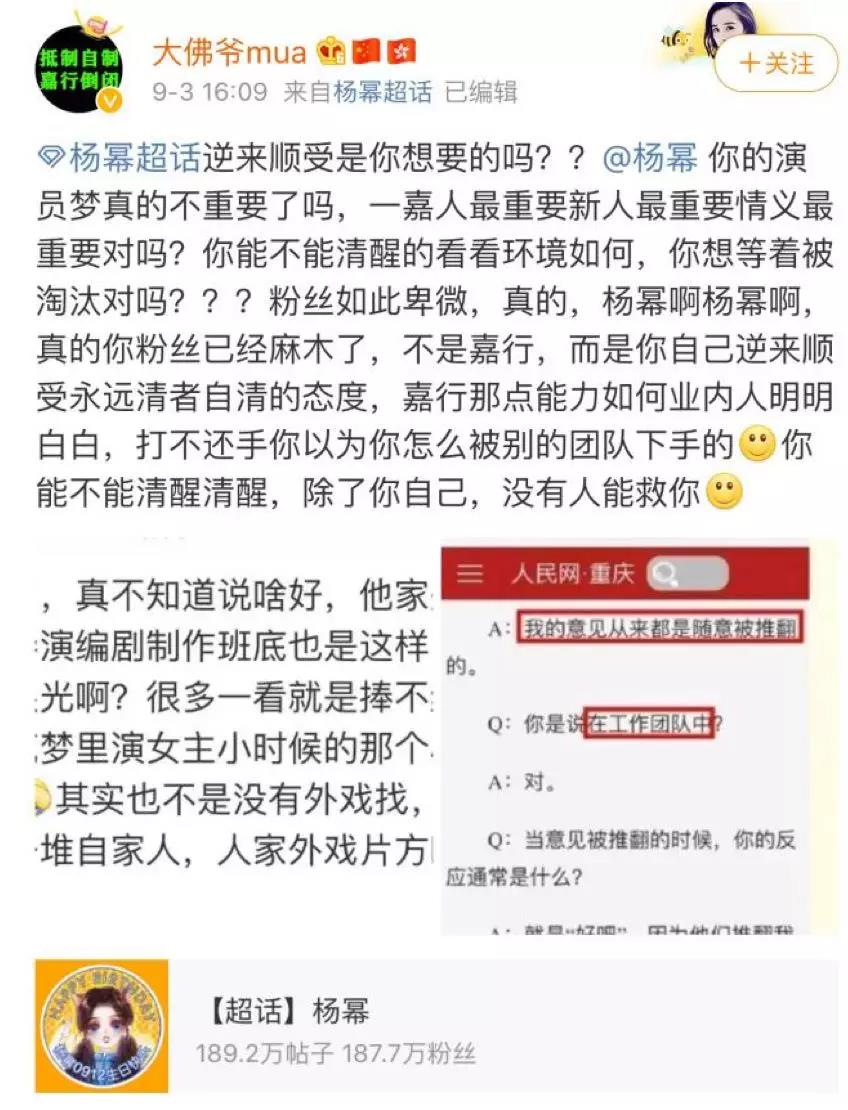Open the @杨幂 mention link
Image resolution: width=848 pixels, height=1110 pixels.
pyautogui.click(x=653, y=158)
